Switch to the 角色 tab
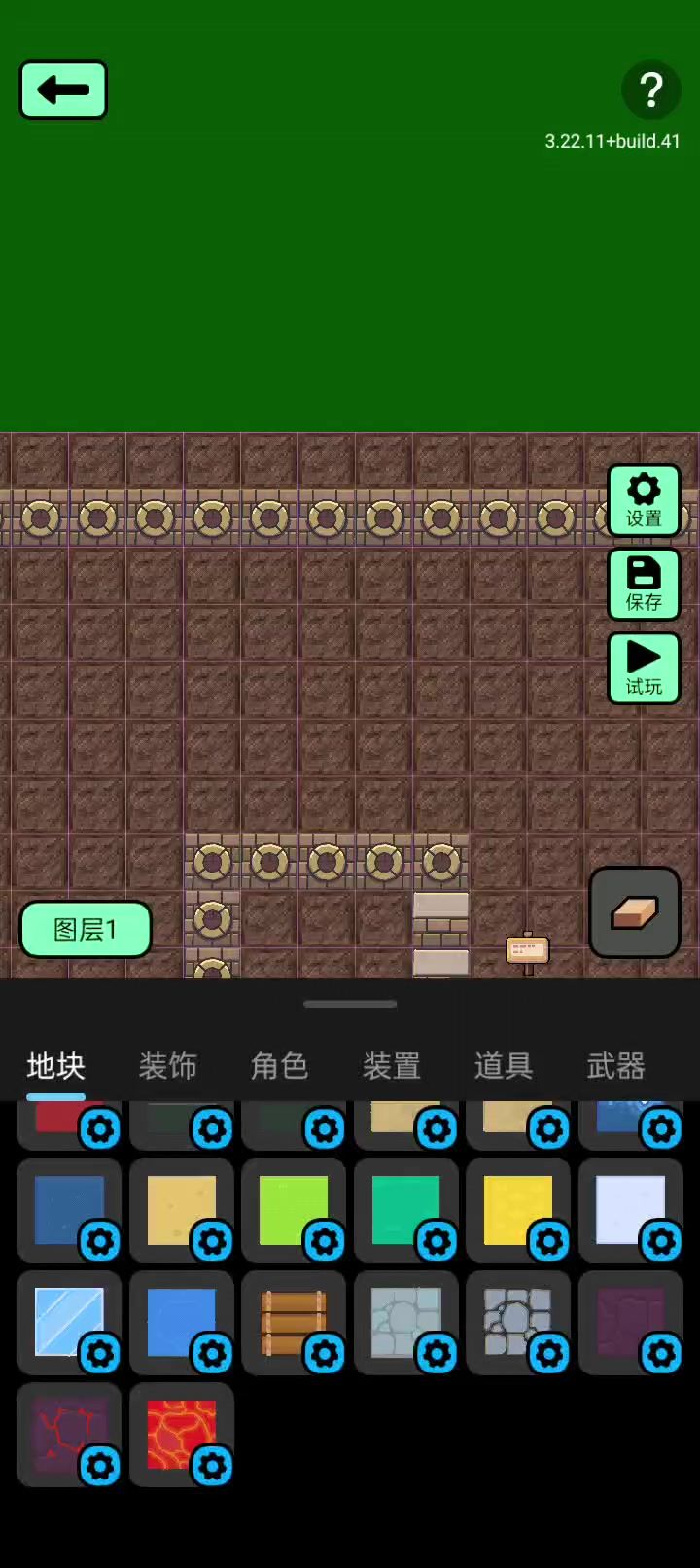 pyautogui.click(x=279, y=1066)
